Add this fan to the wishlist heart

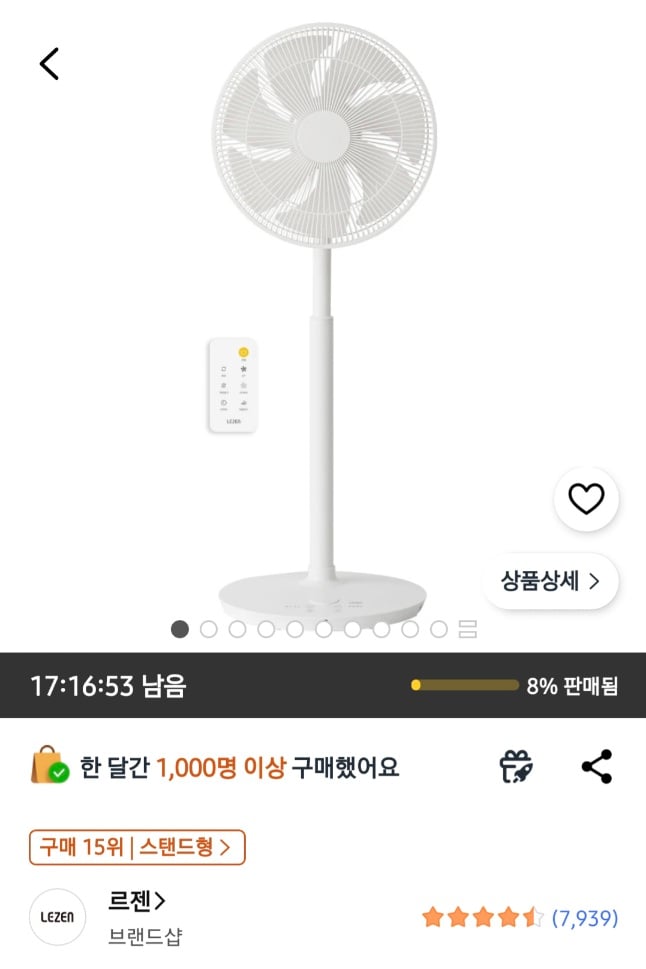click(x=586, y=498)
